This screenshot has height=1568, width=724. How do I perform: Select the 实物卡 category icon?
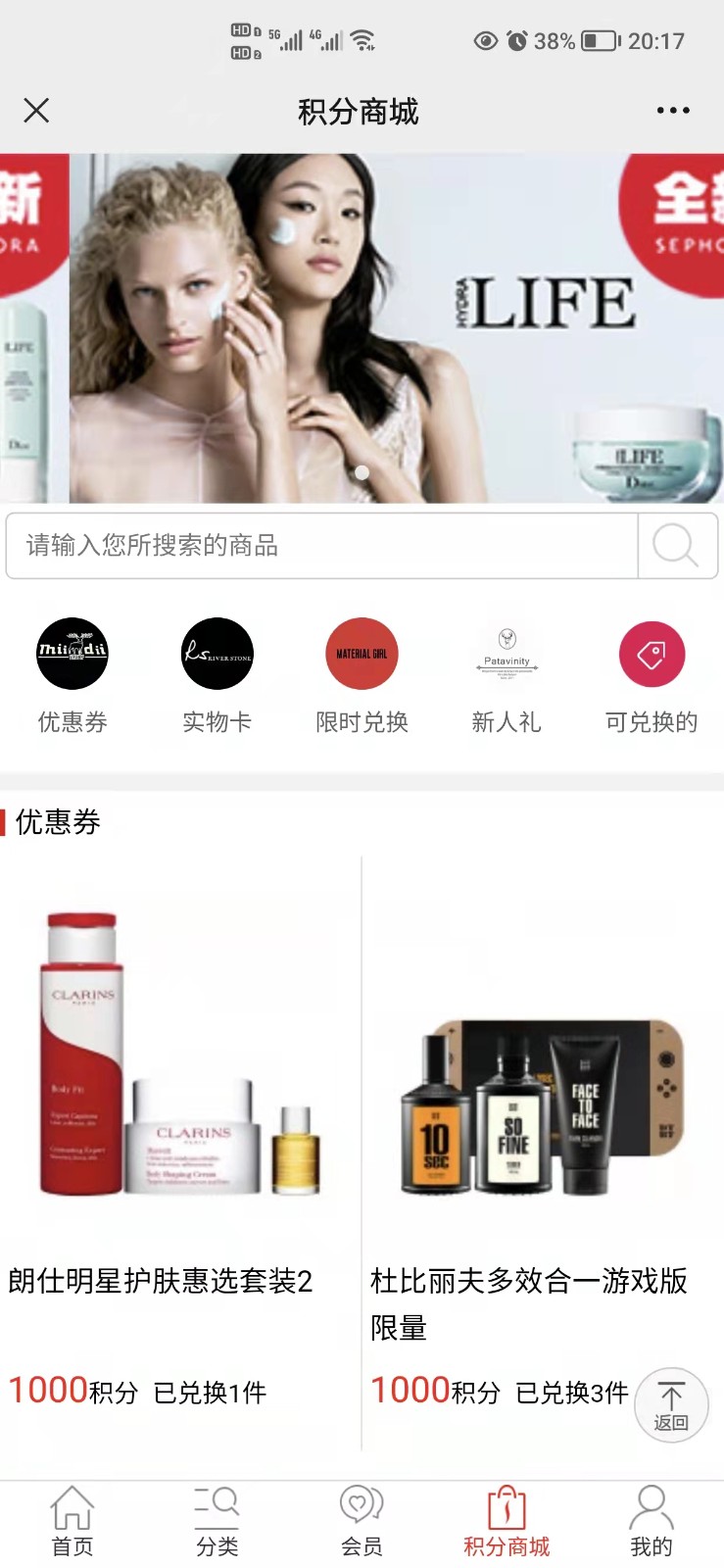click(x=217, y=654)
